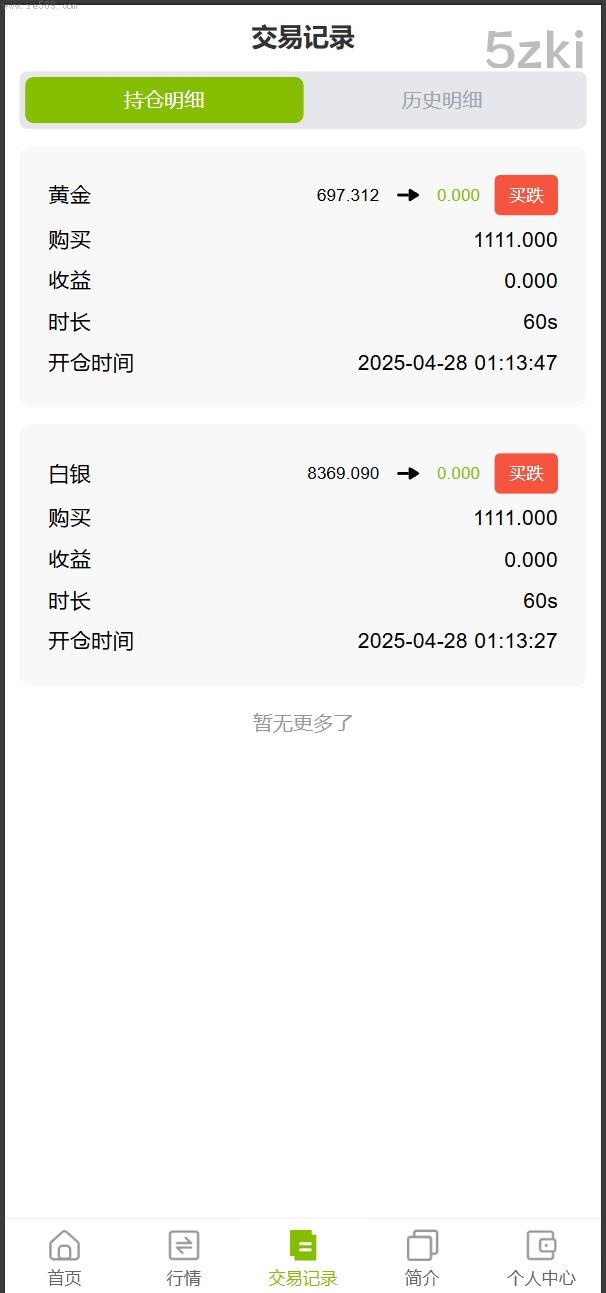Go to the 首页 home tab
This screenshot has width=606, height=1293.
click(64, 1258)
